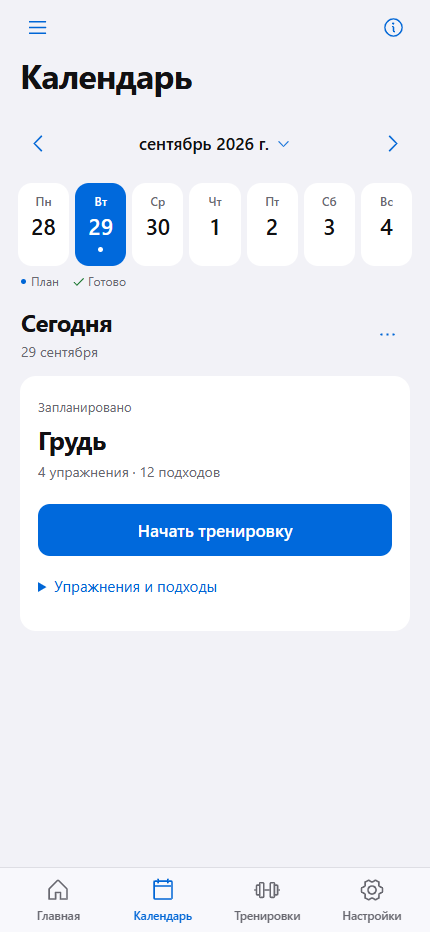Select Saturday 3 in the week strip
Viewport: 430px width, 932px height.
coord(329,224)
